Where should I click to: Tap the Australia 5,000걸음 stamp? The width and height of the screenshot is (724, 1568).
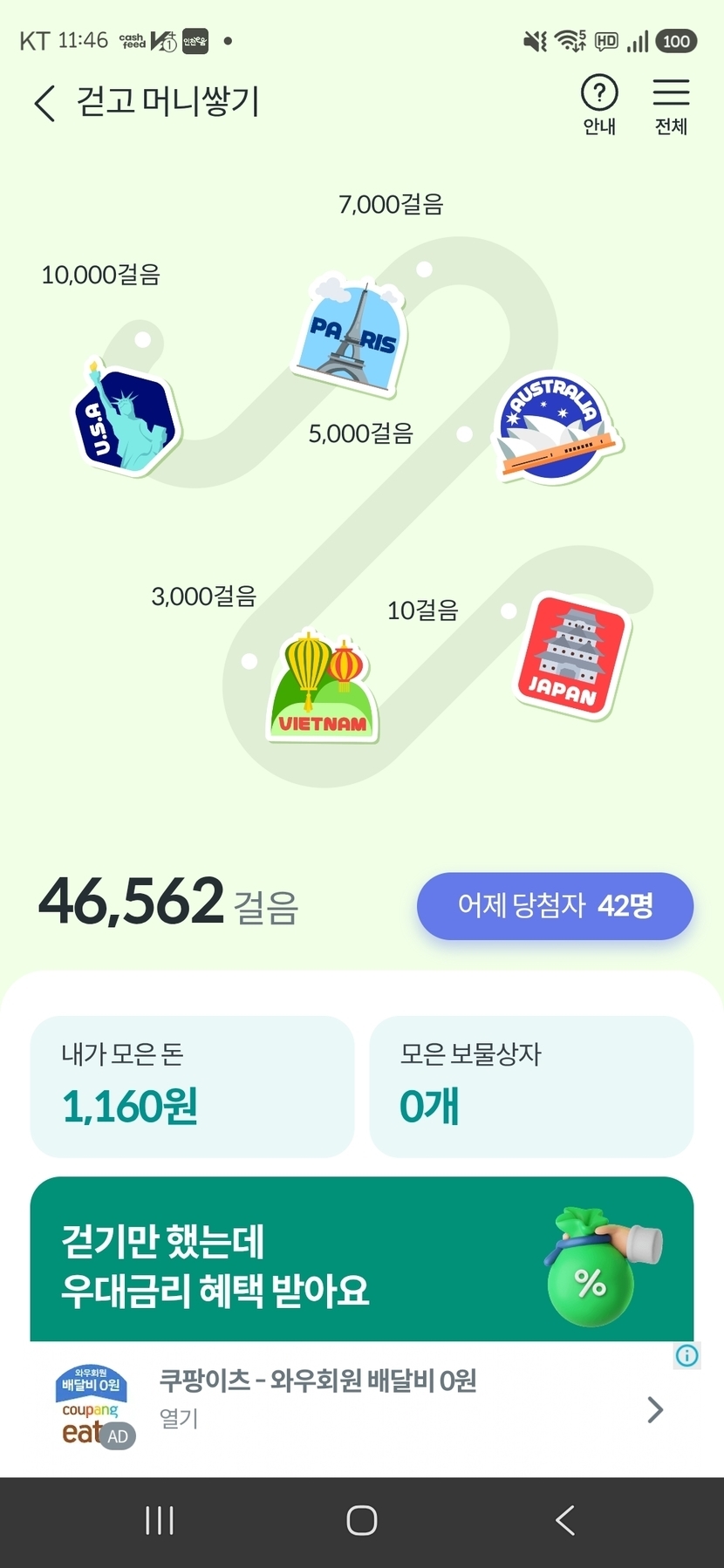click(x=555, y=428)
